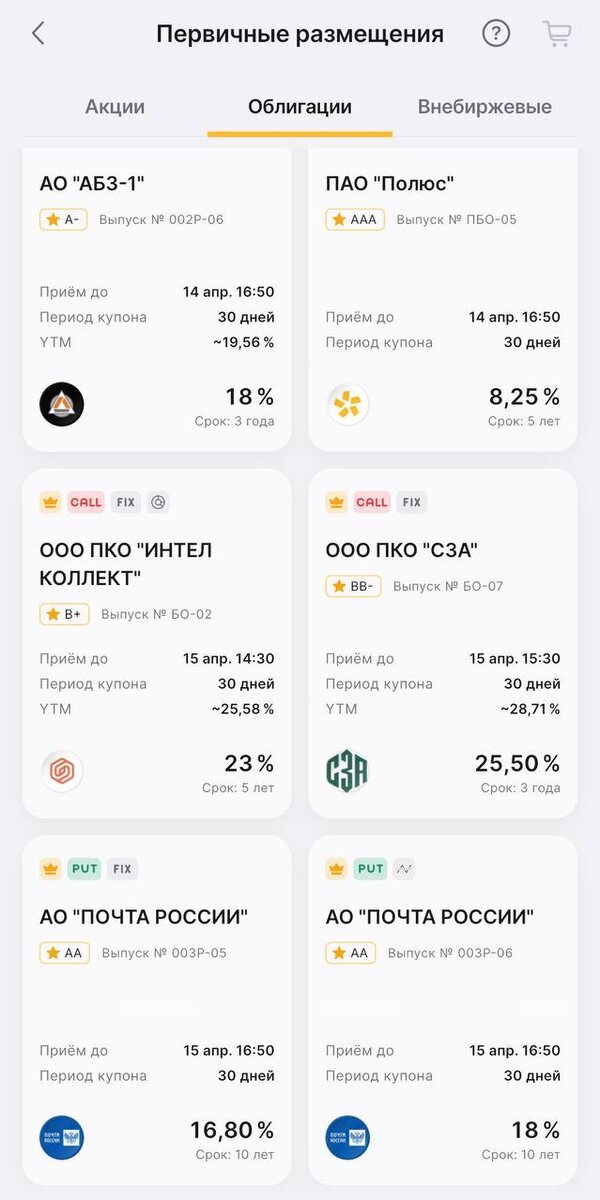Open the help question mark icon
Image resolution: width=600 pixels, height=1200 pixels.
point(496,33)
